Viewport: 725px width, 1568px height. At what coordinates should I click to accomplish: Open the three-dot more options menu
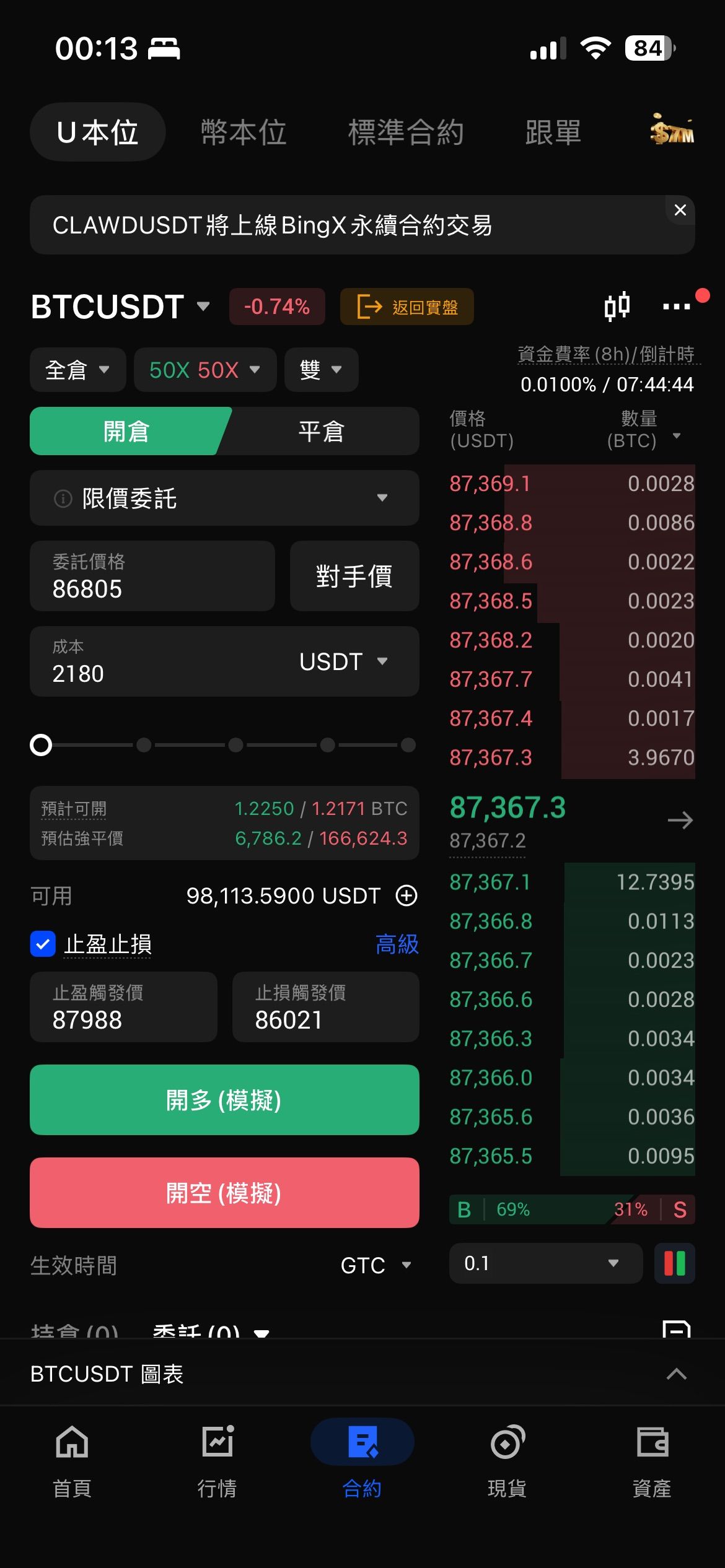point(676,307)
